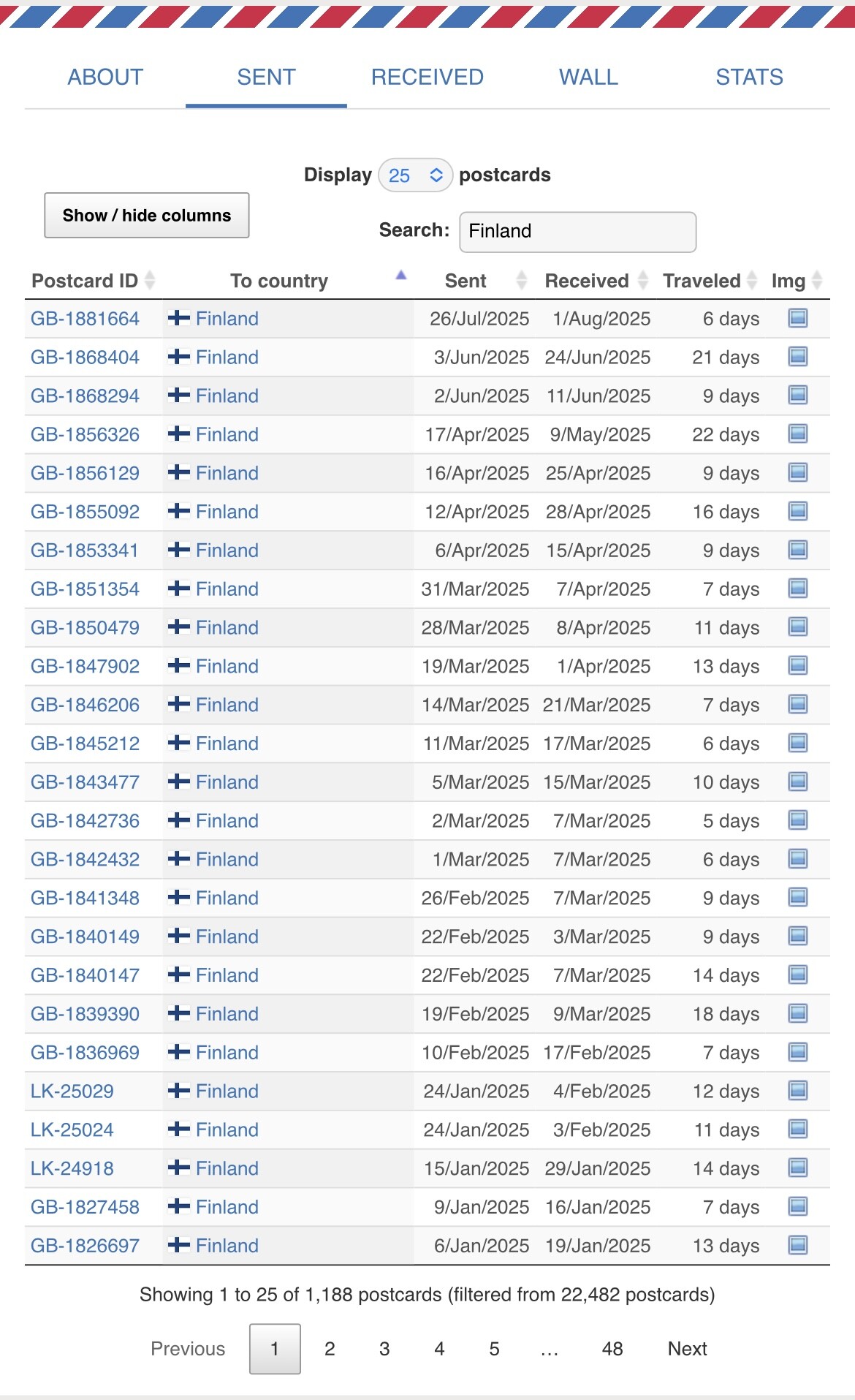
Task: View image for postcard GB-1843477
Action: [798, 782]
